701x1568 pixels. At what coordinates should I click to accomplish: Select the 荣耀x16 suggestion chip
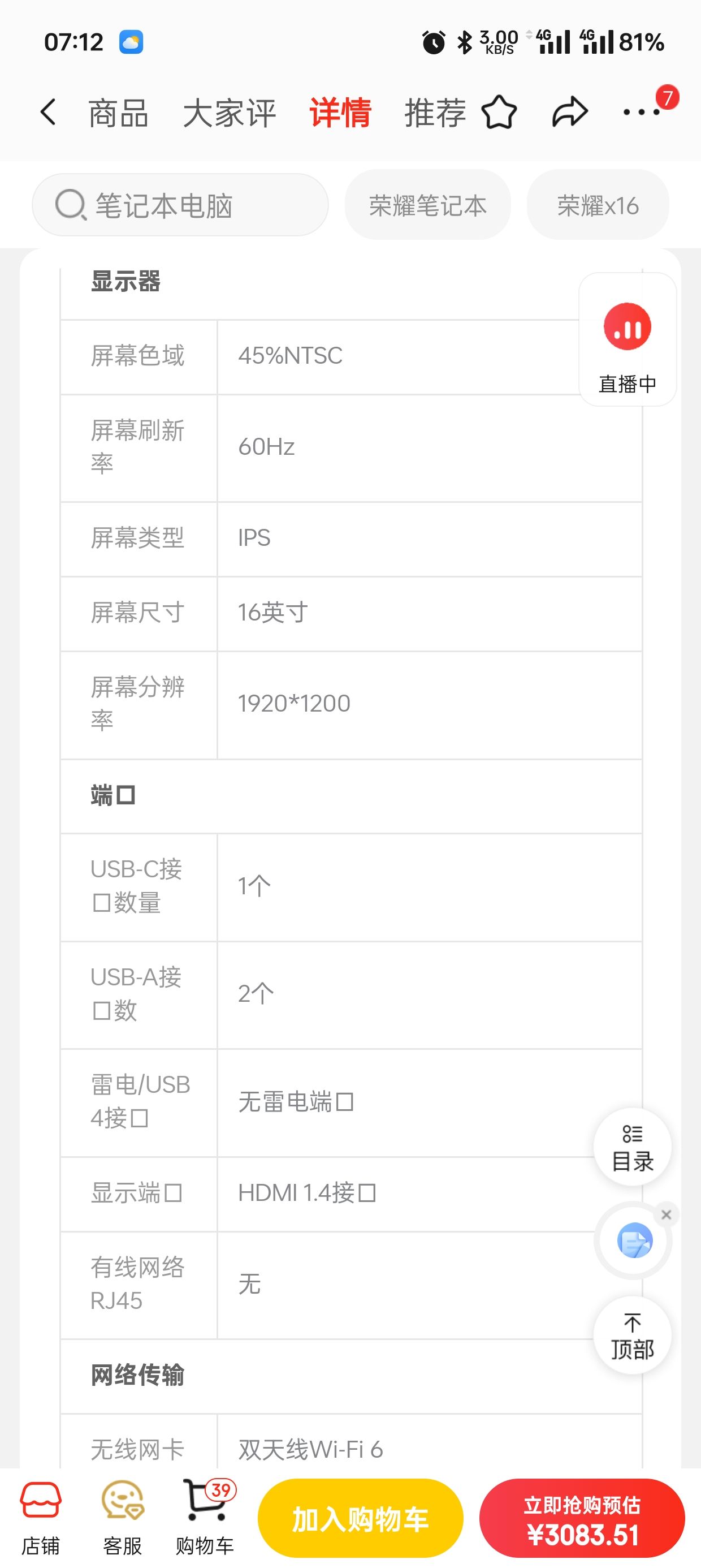(598, 205)
